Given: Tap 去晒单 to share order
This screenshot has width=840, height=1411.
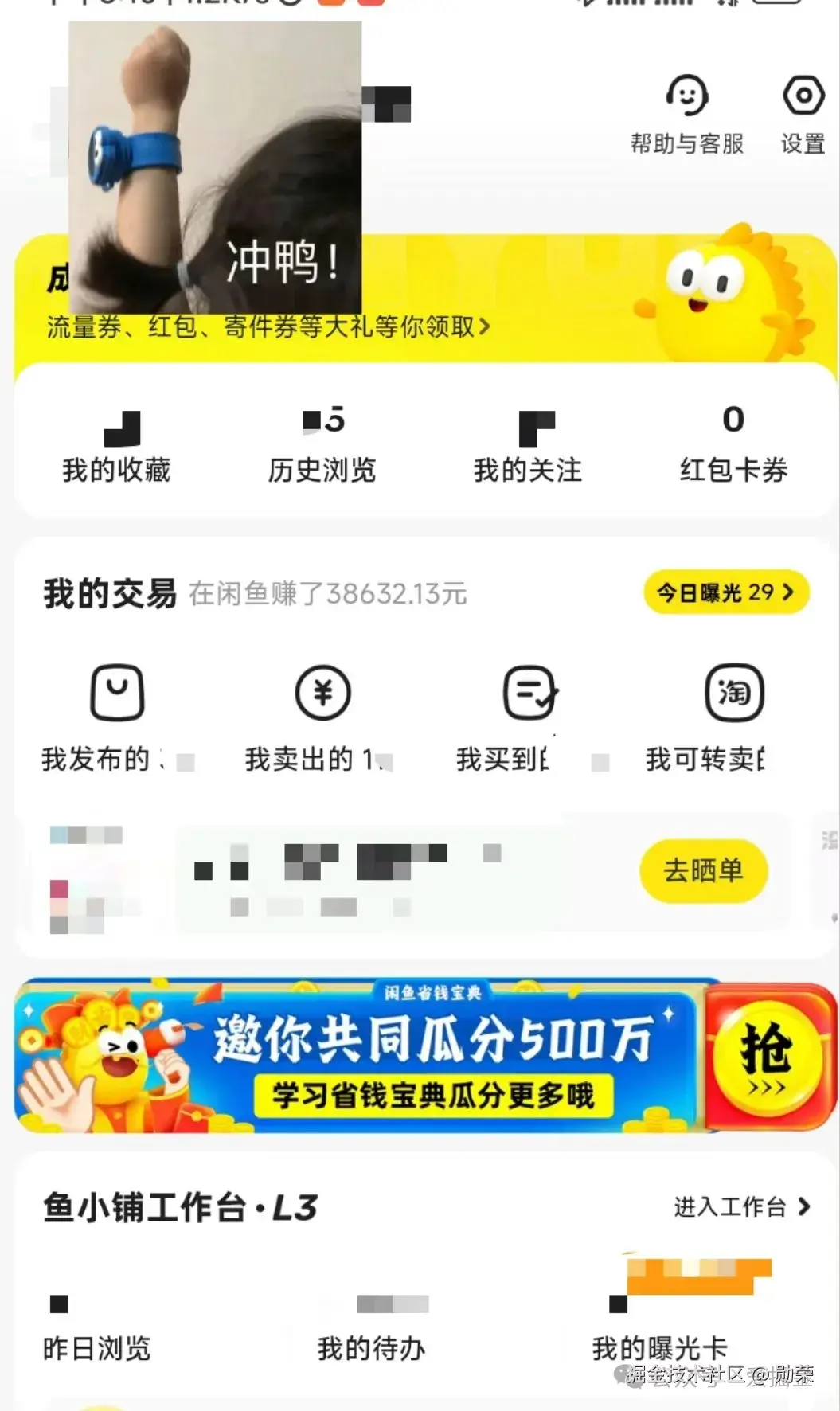Looking at the screenshot, I should (x=704, y=871).
